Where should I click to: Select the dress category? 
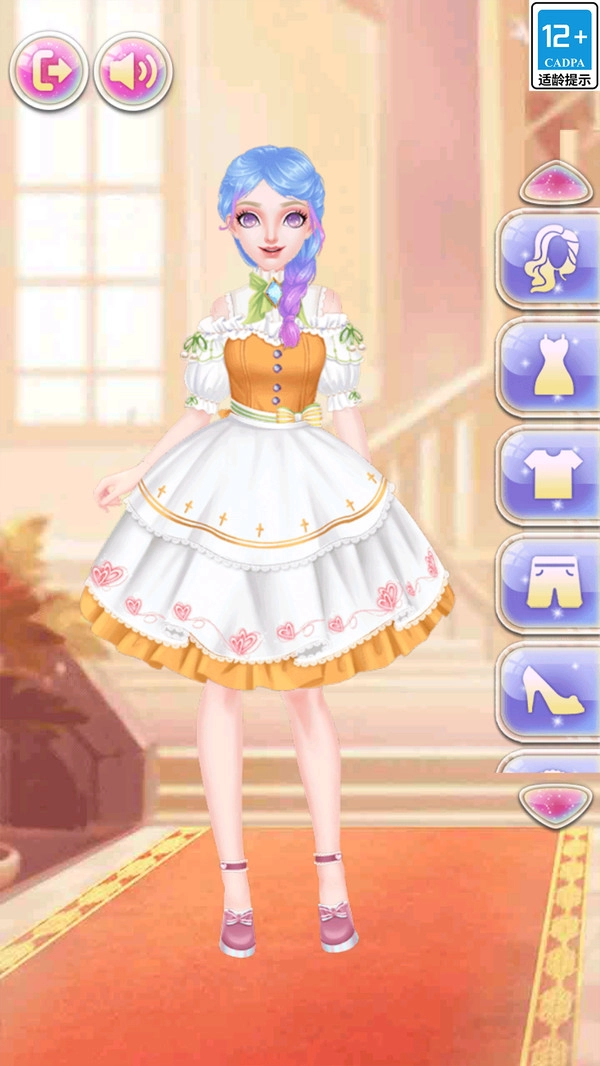[551, 367]
